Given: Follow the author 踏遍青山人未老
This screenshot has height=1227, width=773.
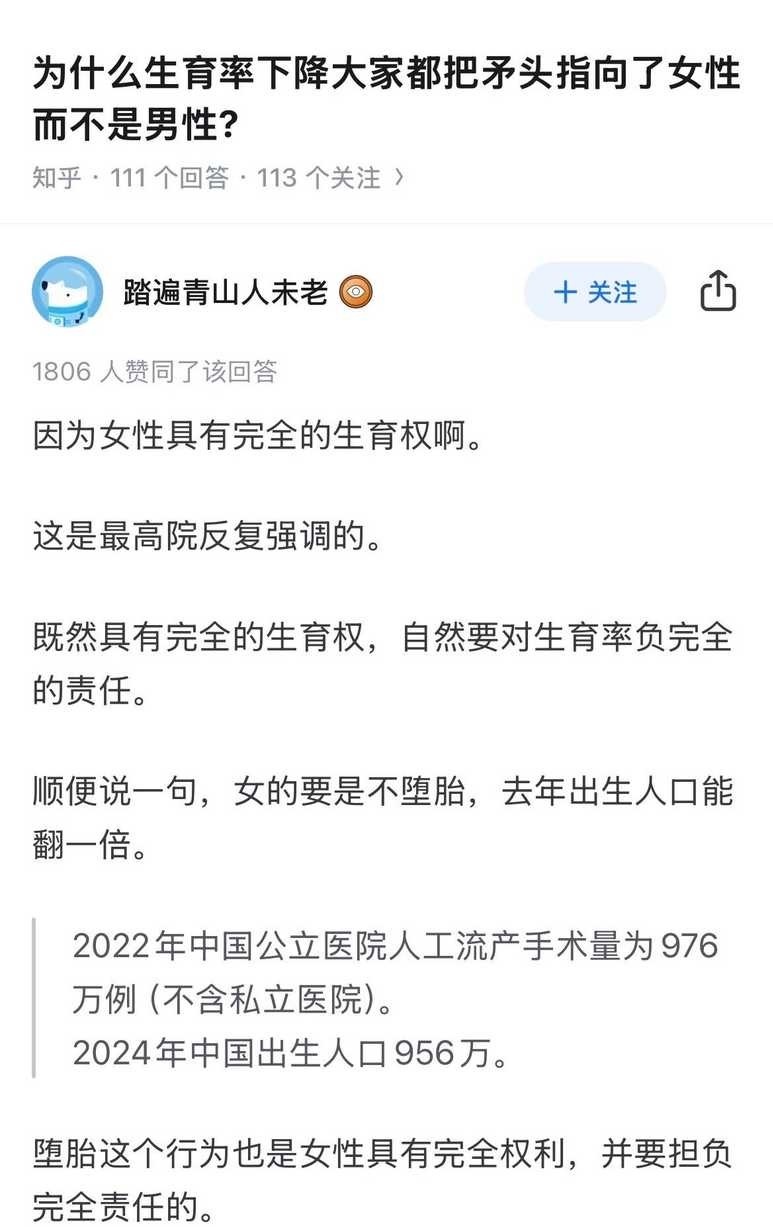Looking at the screenshot, I should pos(595,292).
